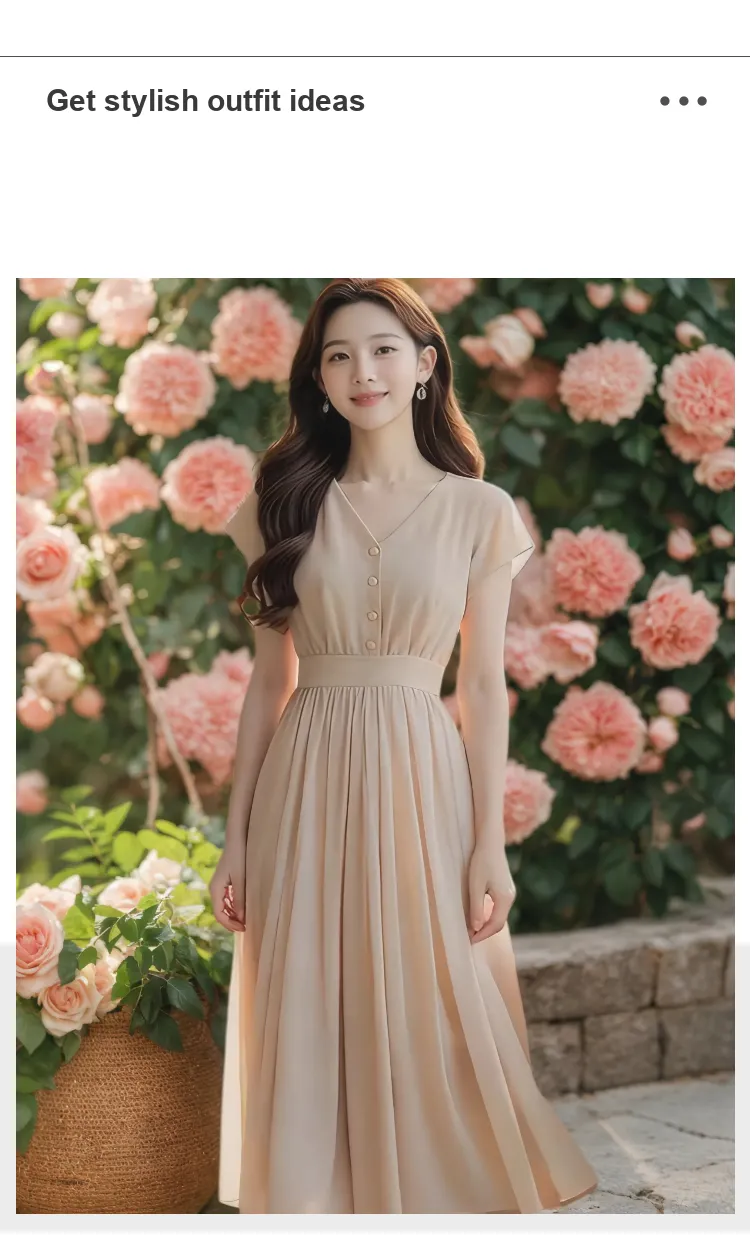Open the three-dot overflow menu
This screenshot has height=1252, width=750.
(683, 101)
